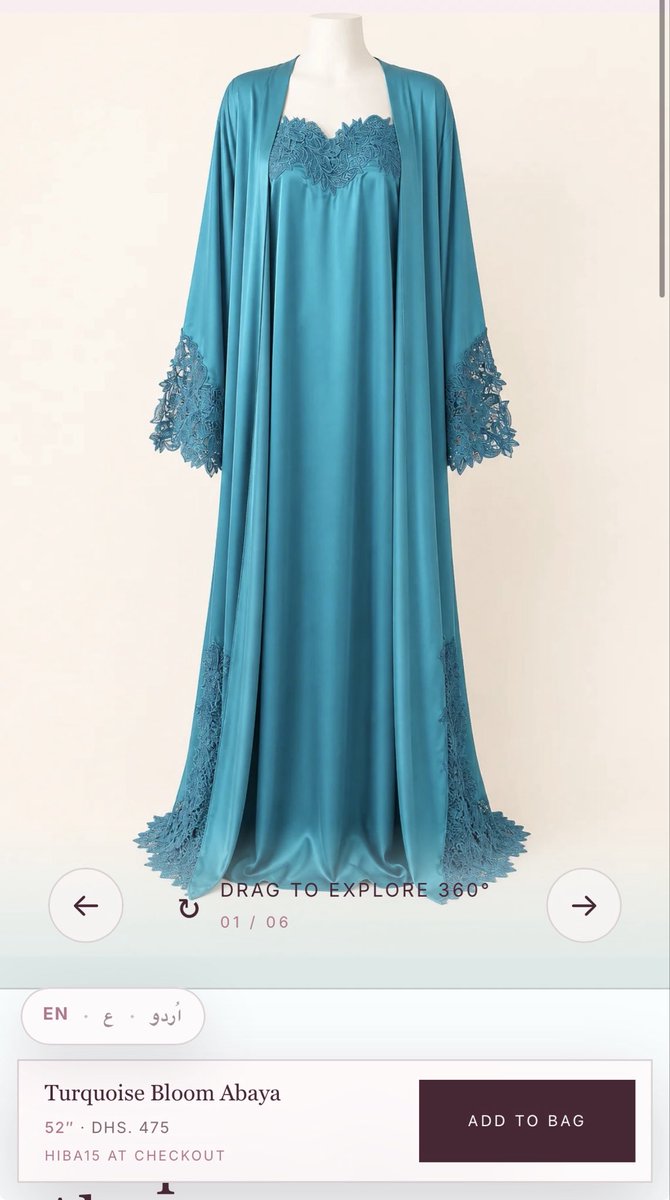Go to the next product image
This screenshot has height=1200, width=670.
point(584,905)
